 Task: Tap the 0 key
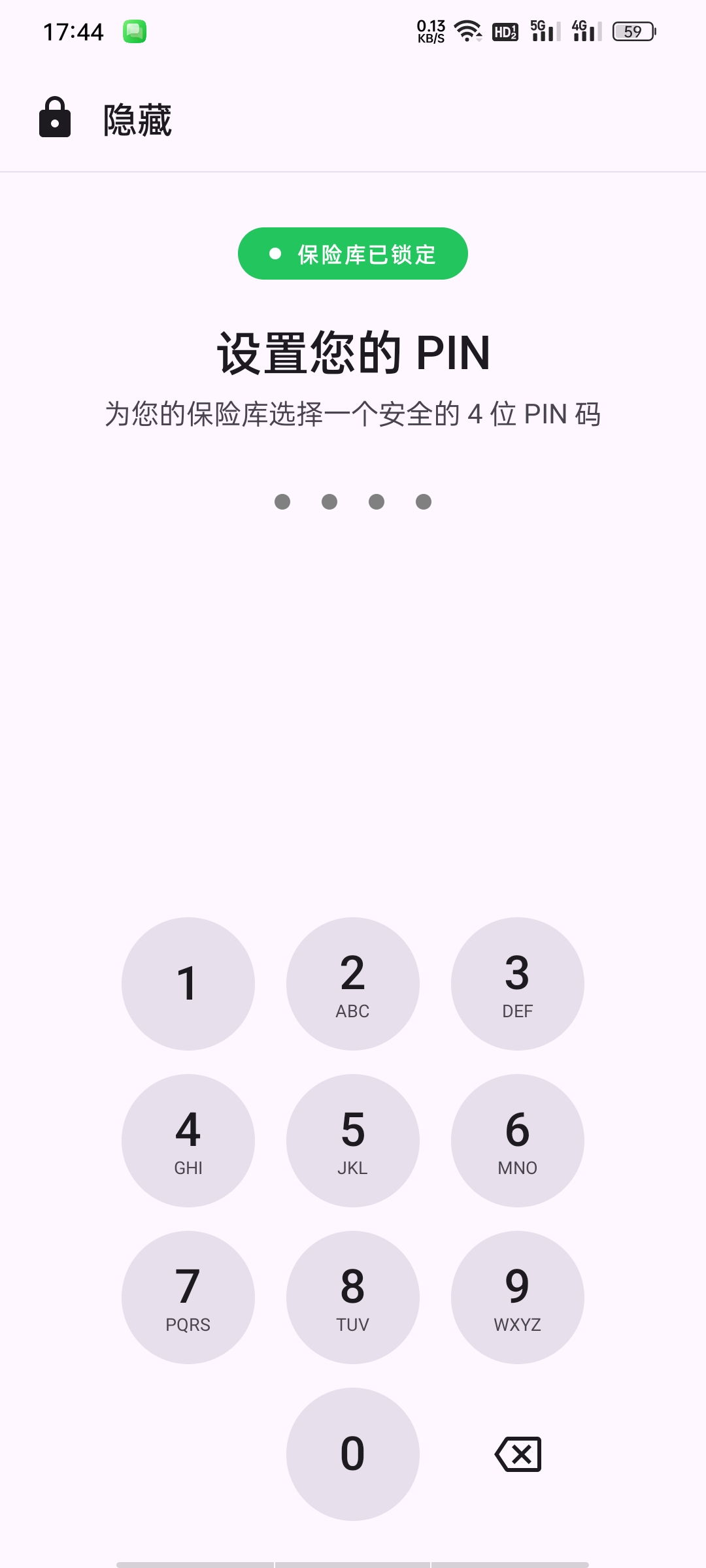pyautogui.click(x=353, y=1454)
